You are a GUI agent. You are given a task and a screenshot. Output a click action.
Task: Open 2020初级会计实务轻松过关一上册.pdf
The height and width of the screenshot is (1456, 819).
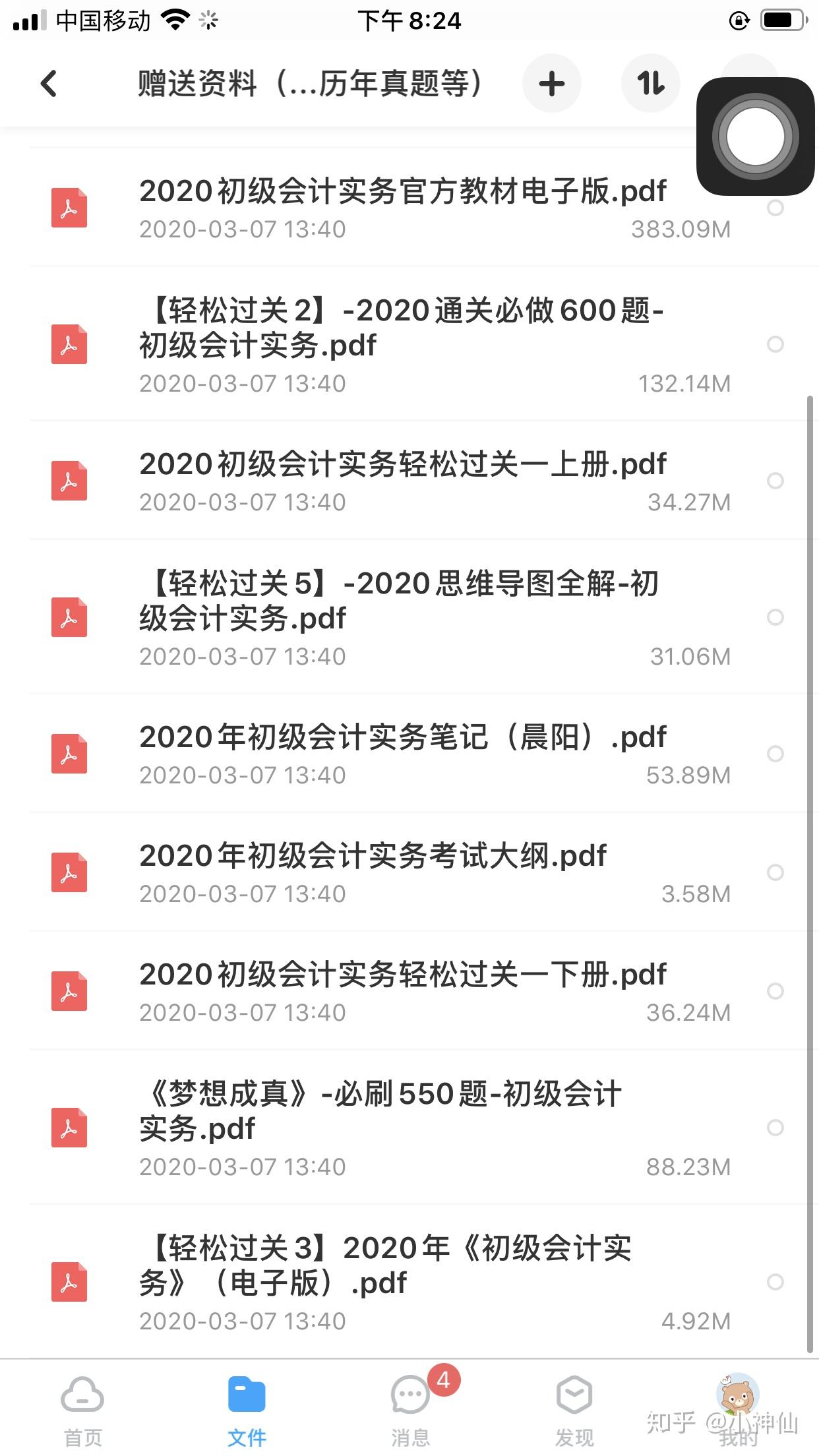pyautogui.click(x=402, y=481)
